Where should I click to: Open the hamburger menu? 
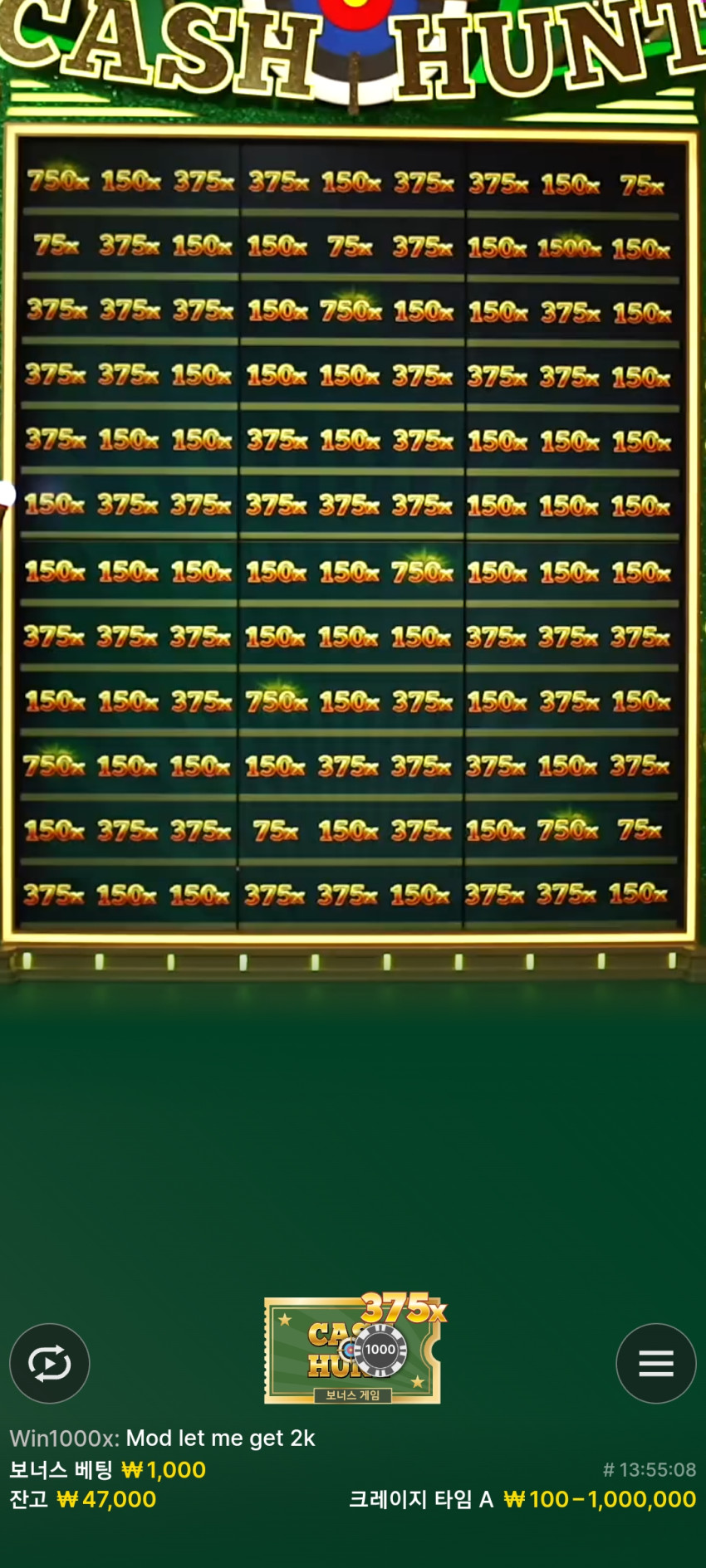pyautogui.click(x=655, y=1363)
